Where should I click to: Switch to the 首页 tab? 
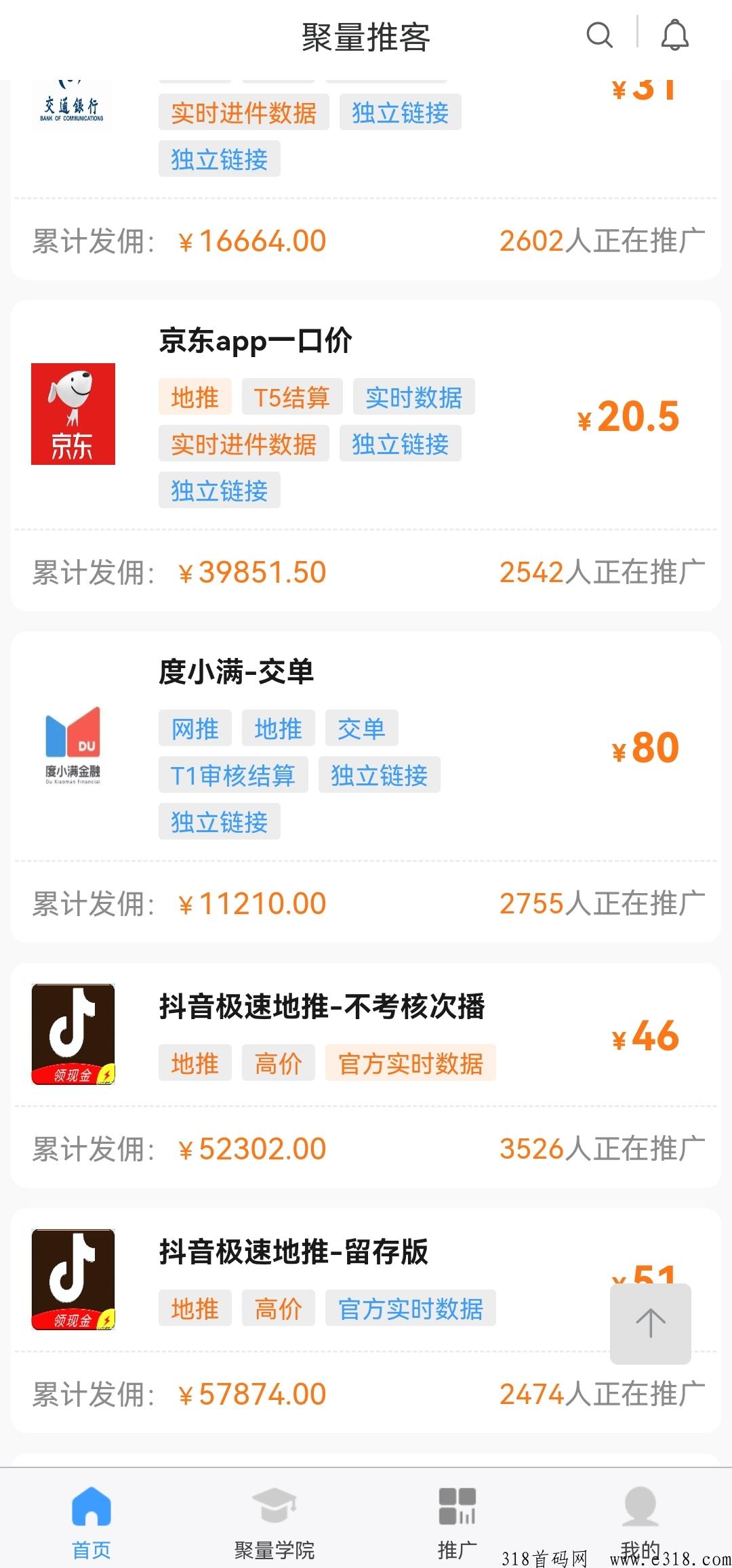coord(91,1521)
